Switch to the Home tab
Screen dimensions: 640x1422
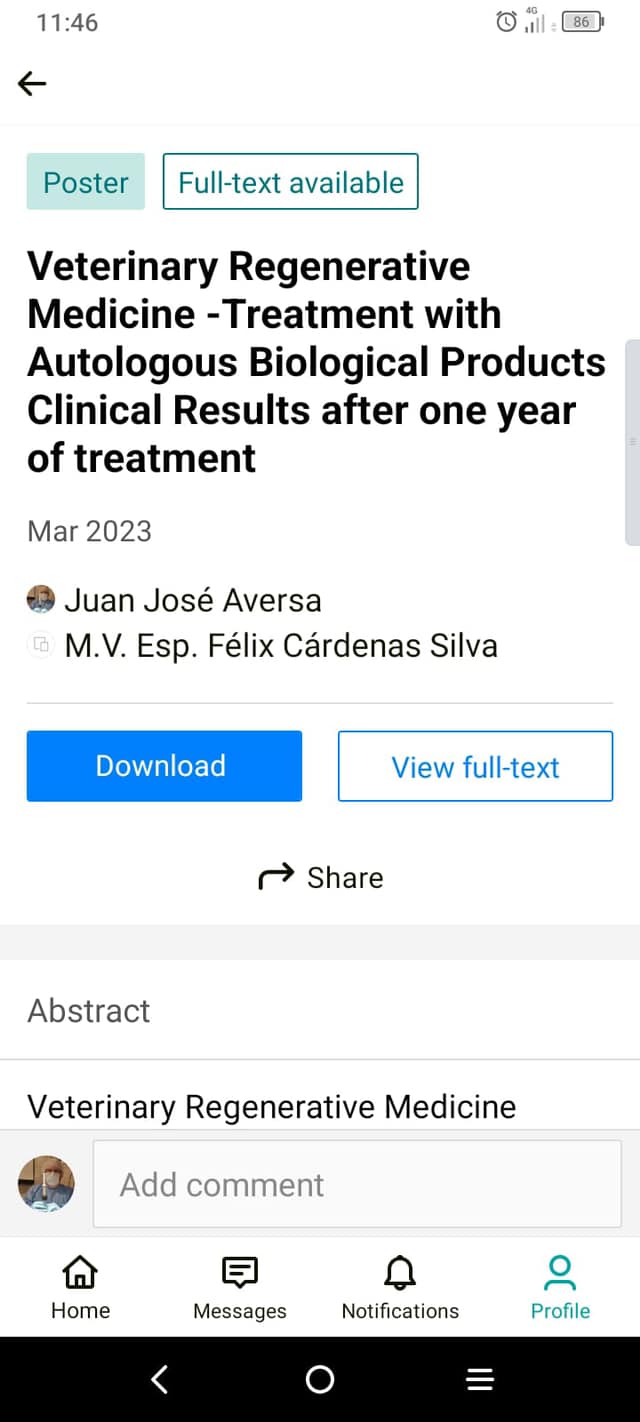click(80, 1288)
